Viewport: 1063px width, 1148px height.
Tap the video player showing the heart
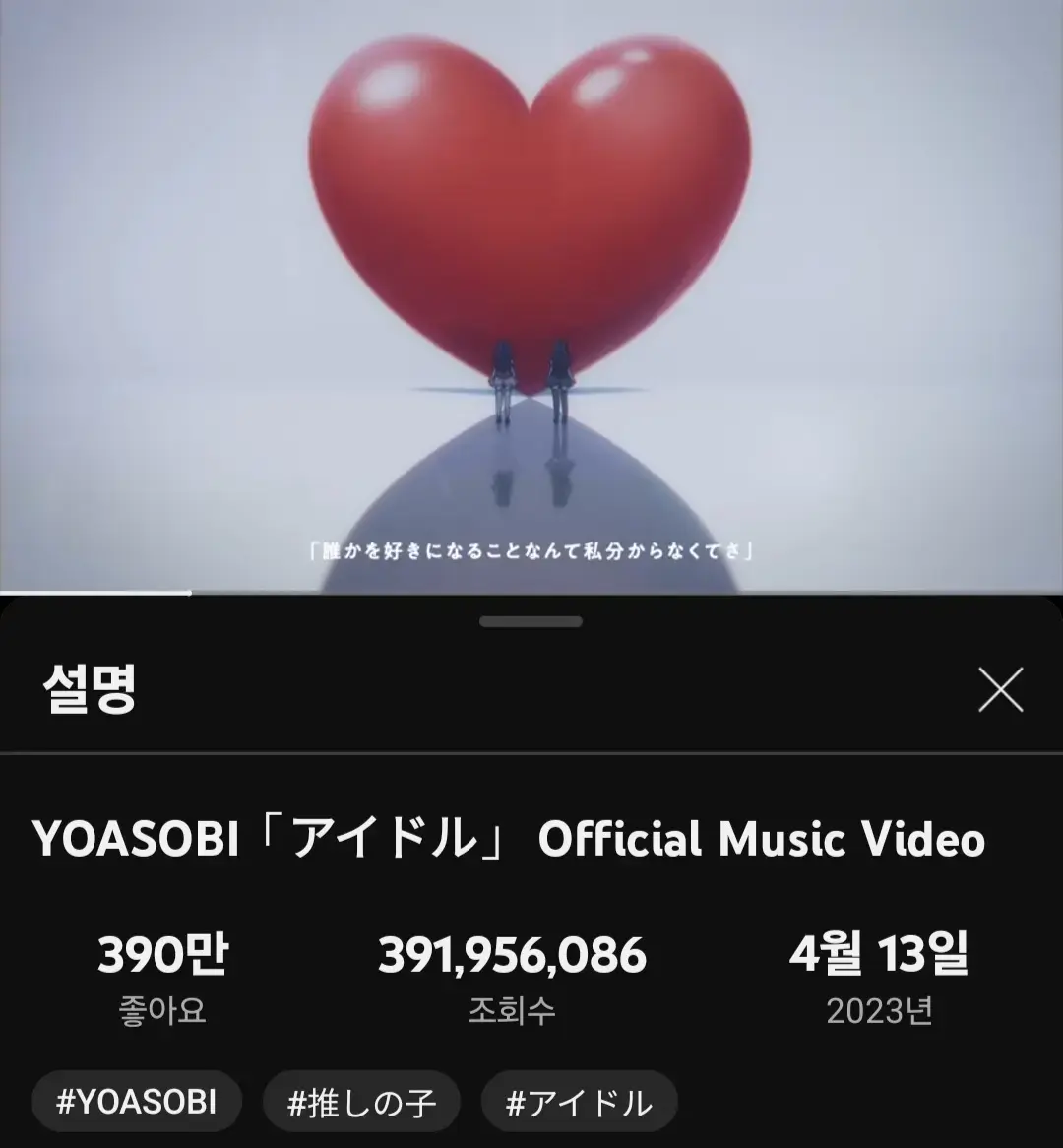[531, 295]
